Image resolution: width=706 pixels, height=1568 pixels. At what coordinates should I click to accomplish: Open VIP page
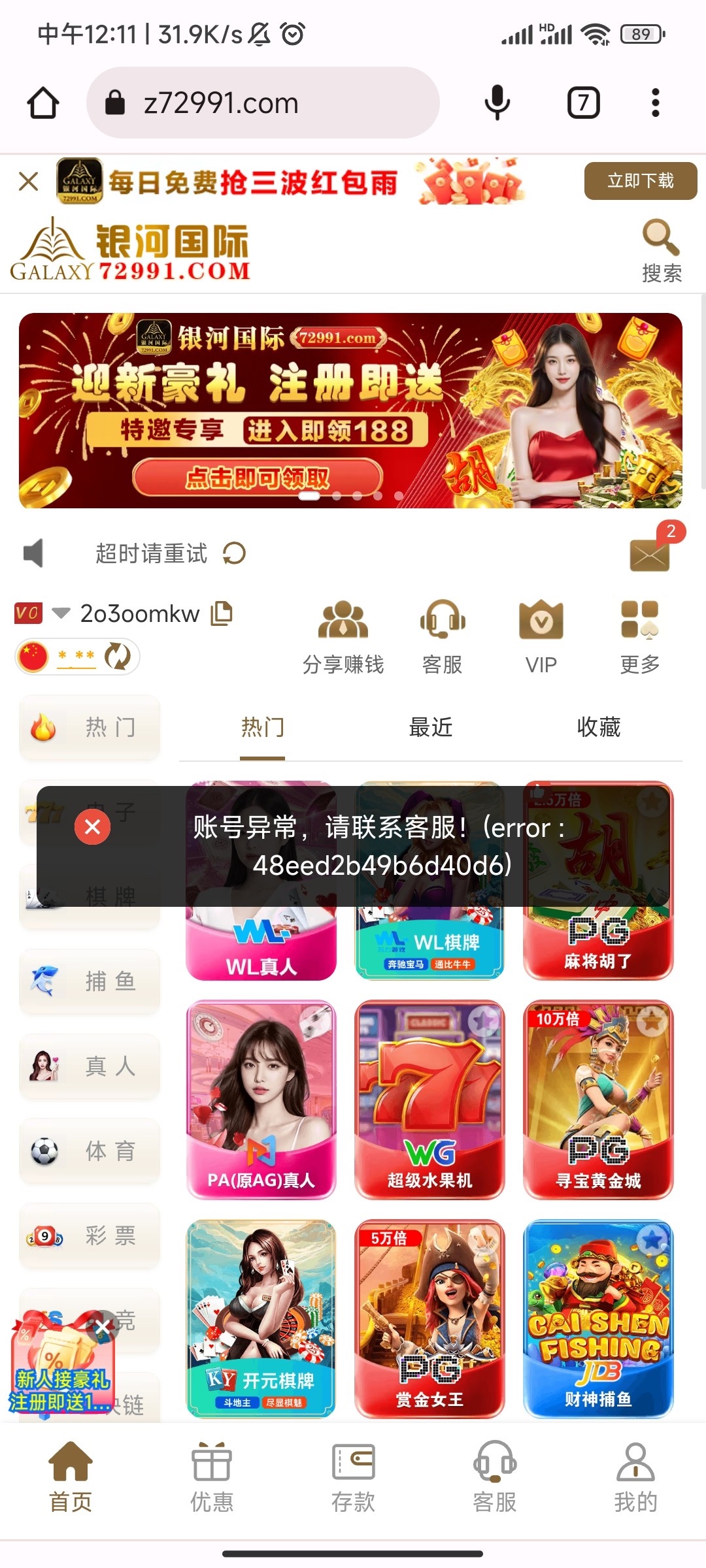click(x=541, y=636)
